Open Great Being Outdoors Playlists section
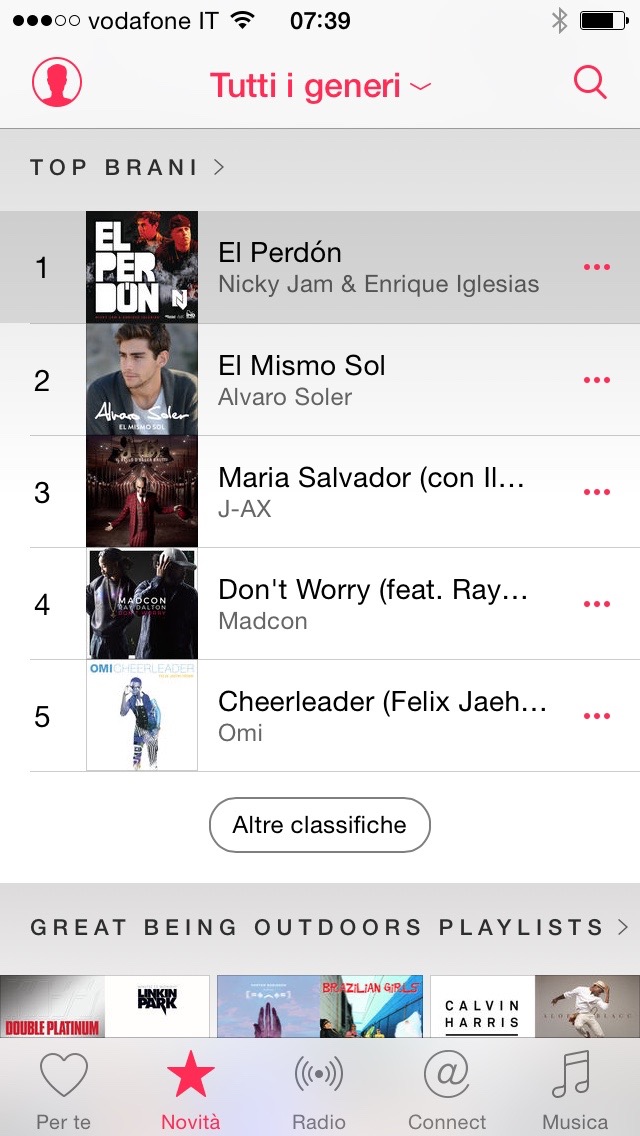The height and width of the screenshot is (1136, 640). [330, 927]
